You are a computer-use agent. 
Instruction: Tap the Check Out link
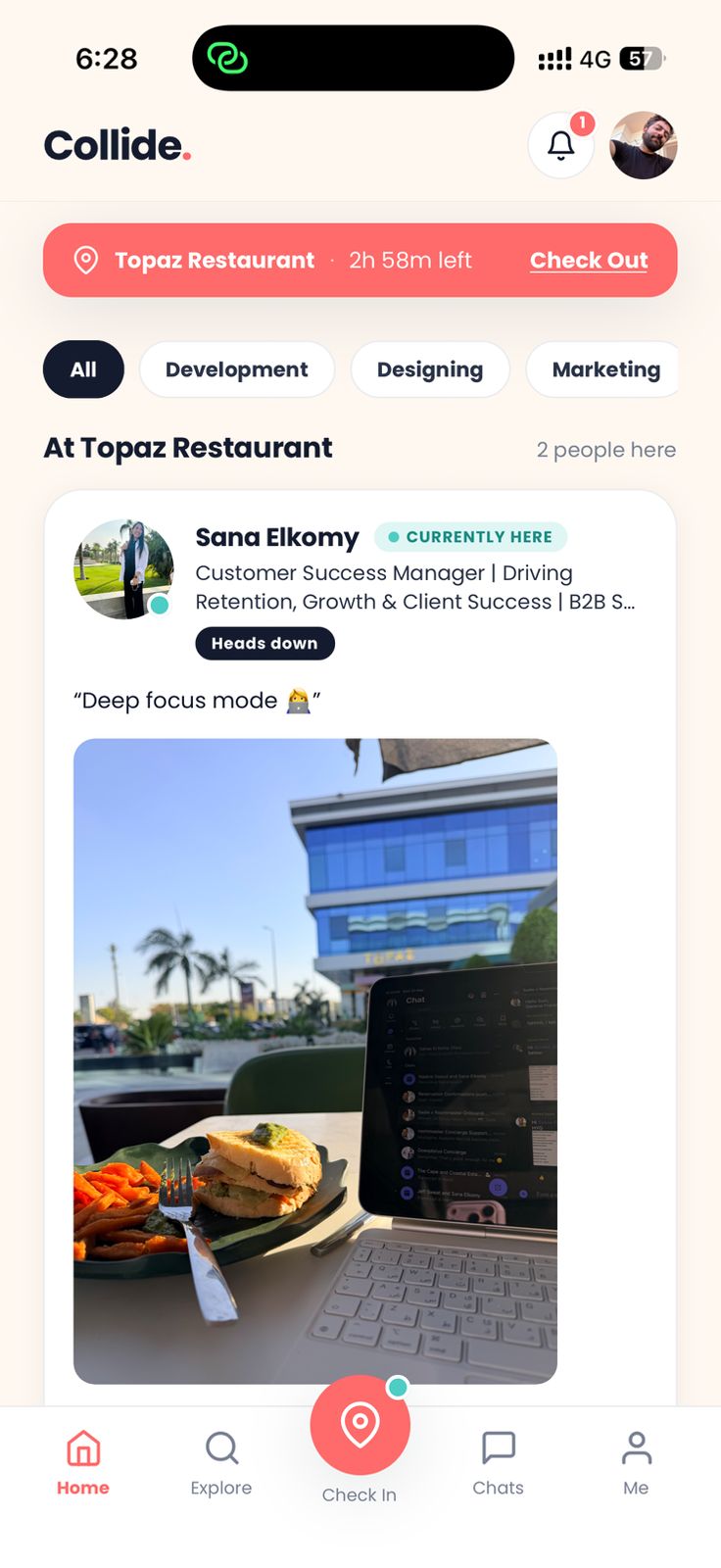[589, 261]
